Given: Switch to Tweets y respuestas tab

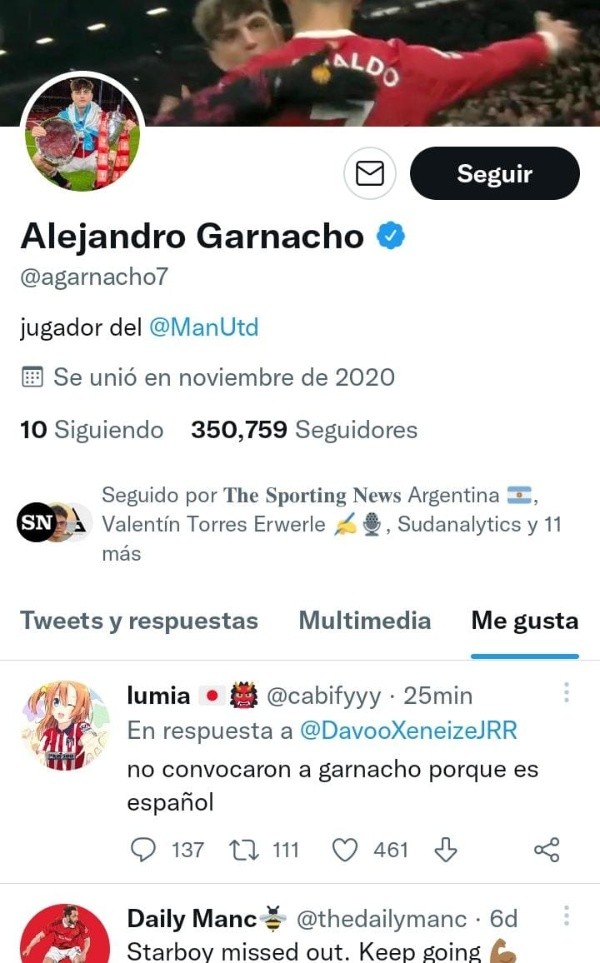Looking at the screenshot, I should (x=139, y=621).
